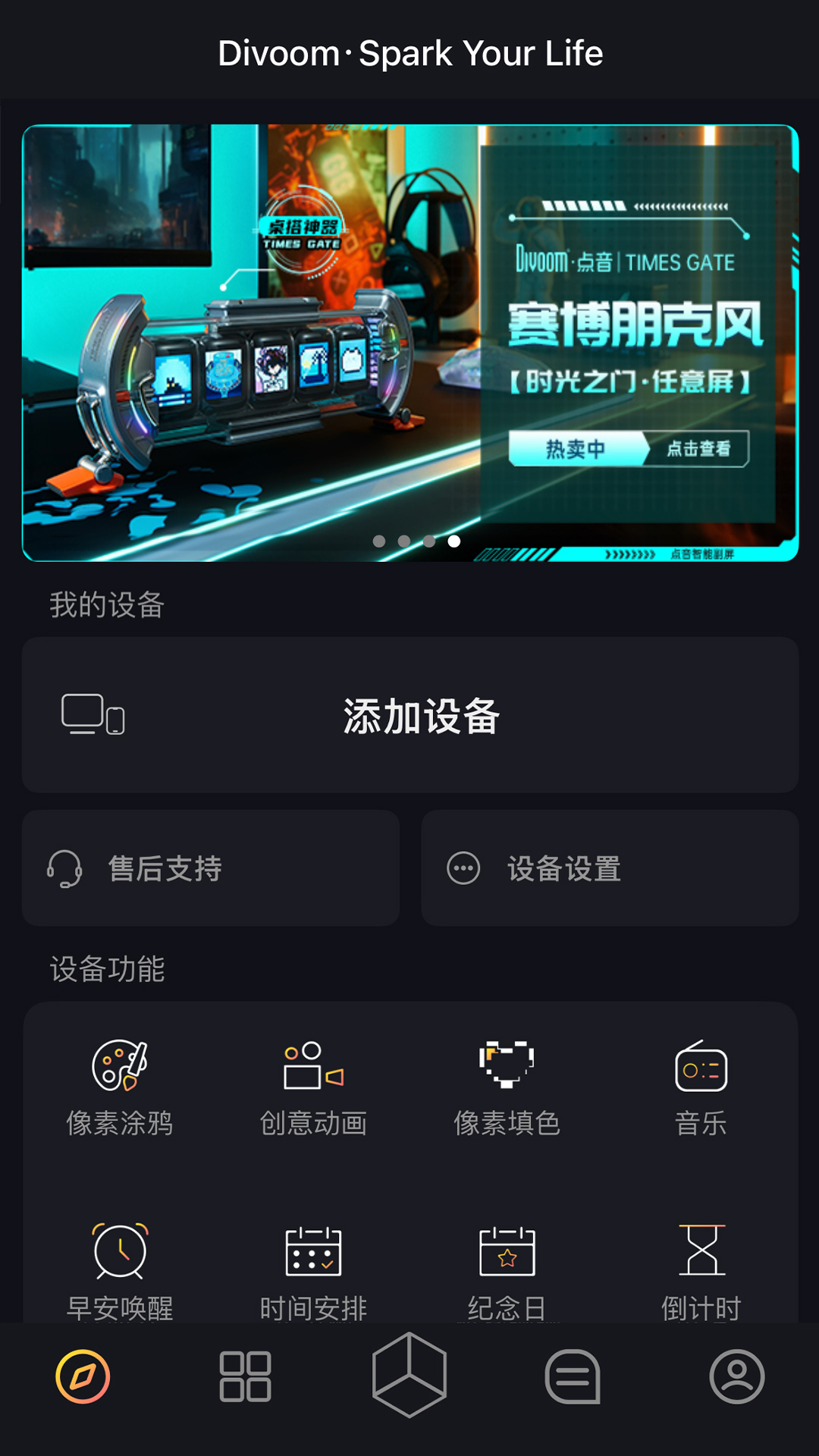Select the first carousel page dot
This screenshot has height=1456, width=819.
coord(378,541)
